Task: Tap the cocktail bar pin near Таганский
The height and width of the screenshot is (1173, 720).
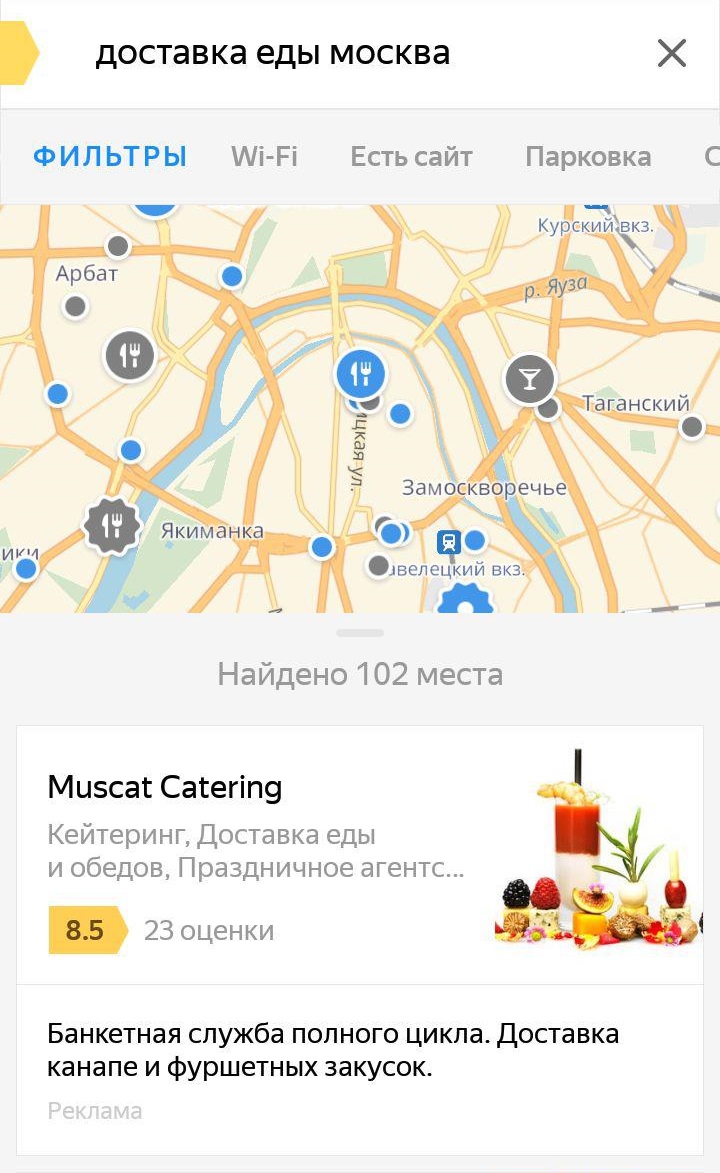Action: click(x=529, y=379)
